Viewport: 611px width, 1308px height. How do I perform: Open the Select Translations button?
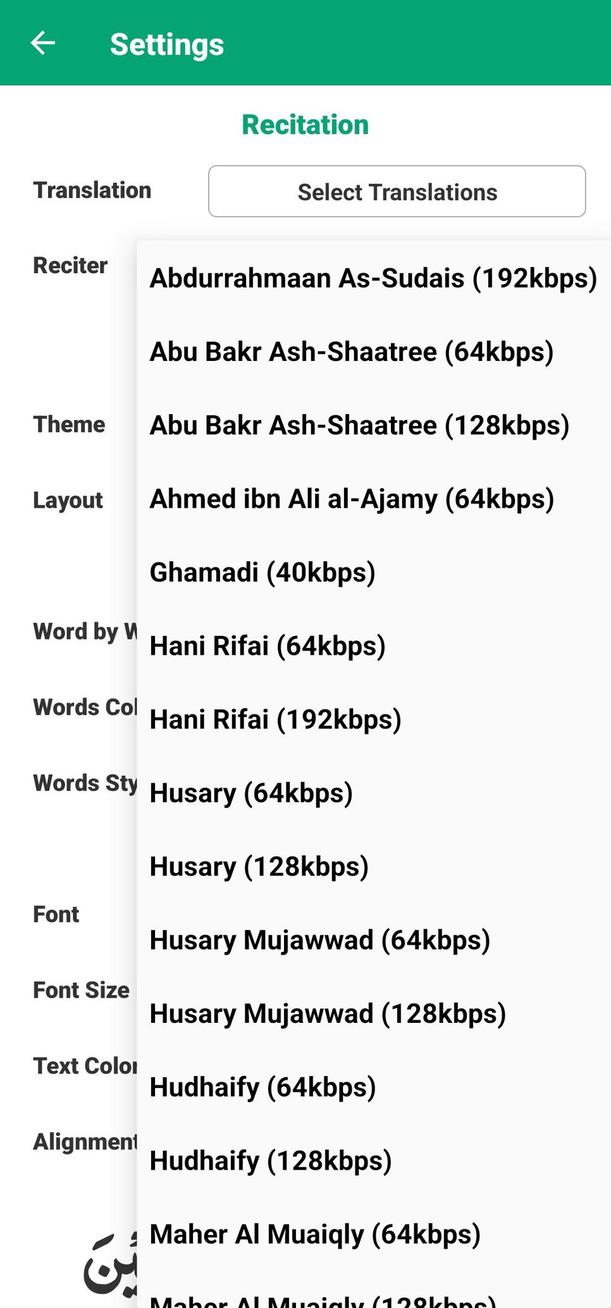click(x=396, y=192)
